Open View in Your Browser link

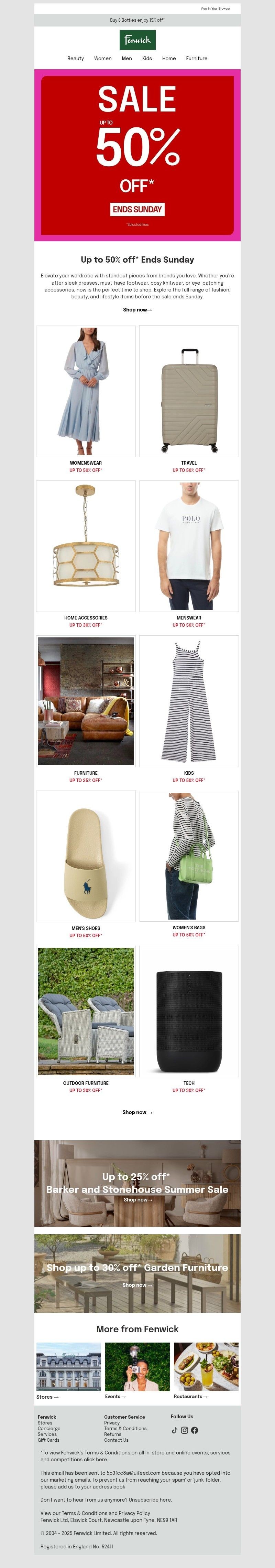[x=216, y=9]
